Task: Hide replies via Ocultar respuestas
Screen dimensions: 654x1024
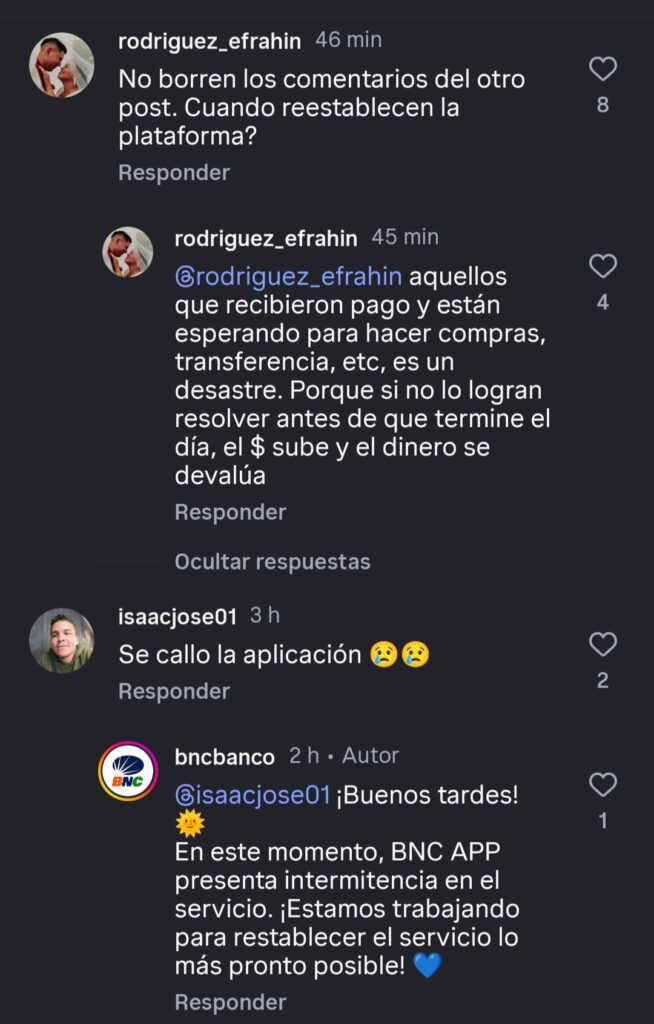Action: pyautogui.click(x=272, y=562)
